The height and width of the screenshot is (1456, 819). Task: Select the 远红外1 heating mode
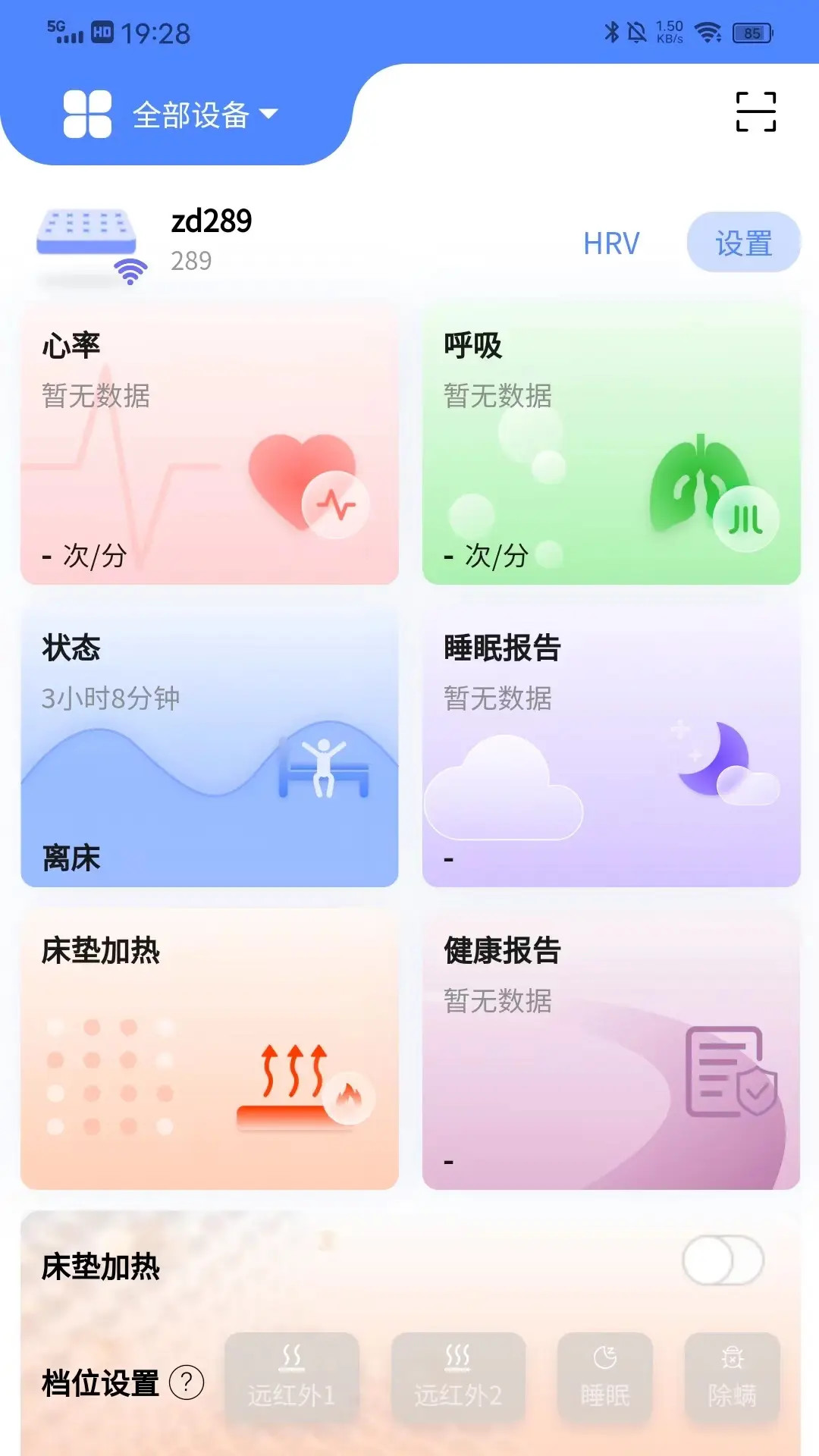click(x=294, y=1376)
